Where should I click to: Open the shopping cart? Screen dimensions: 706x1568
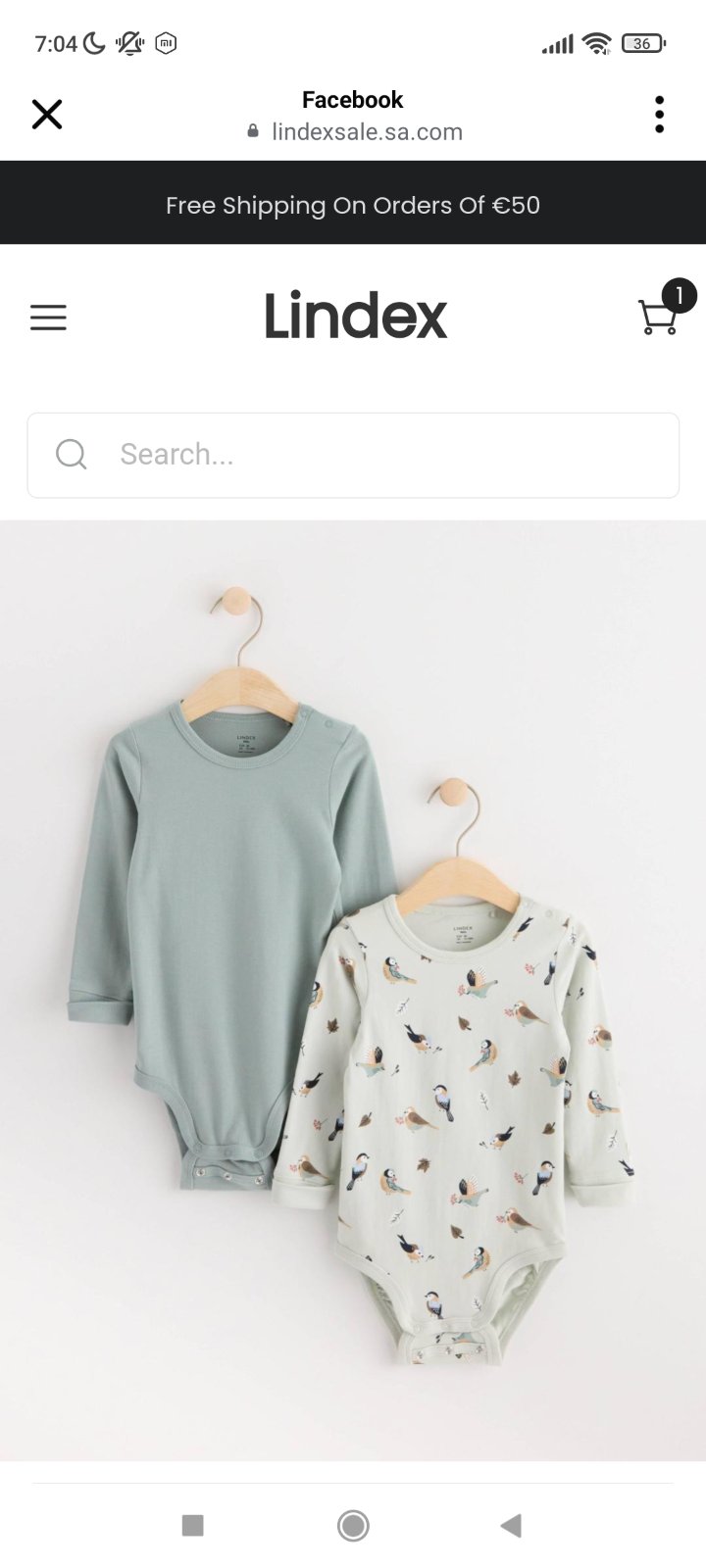pyautogui.click(x=659, y=316)
